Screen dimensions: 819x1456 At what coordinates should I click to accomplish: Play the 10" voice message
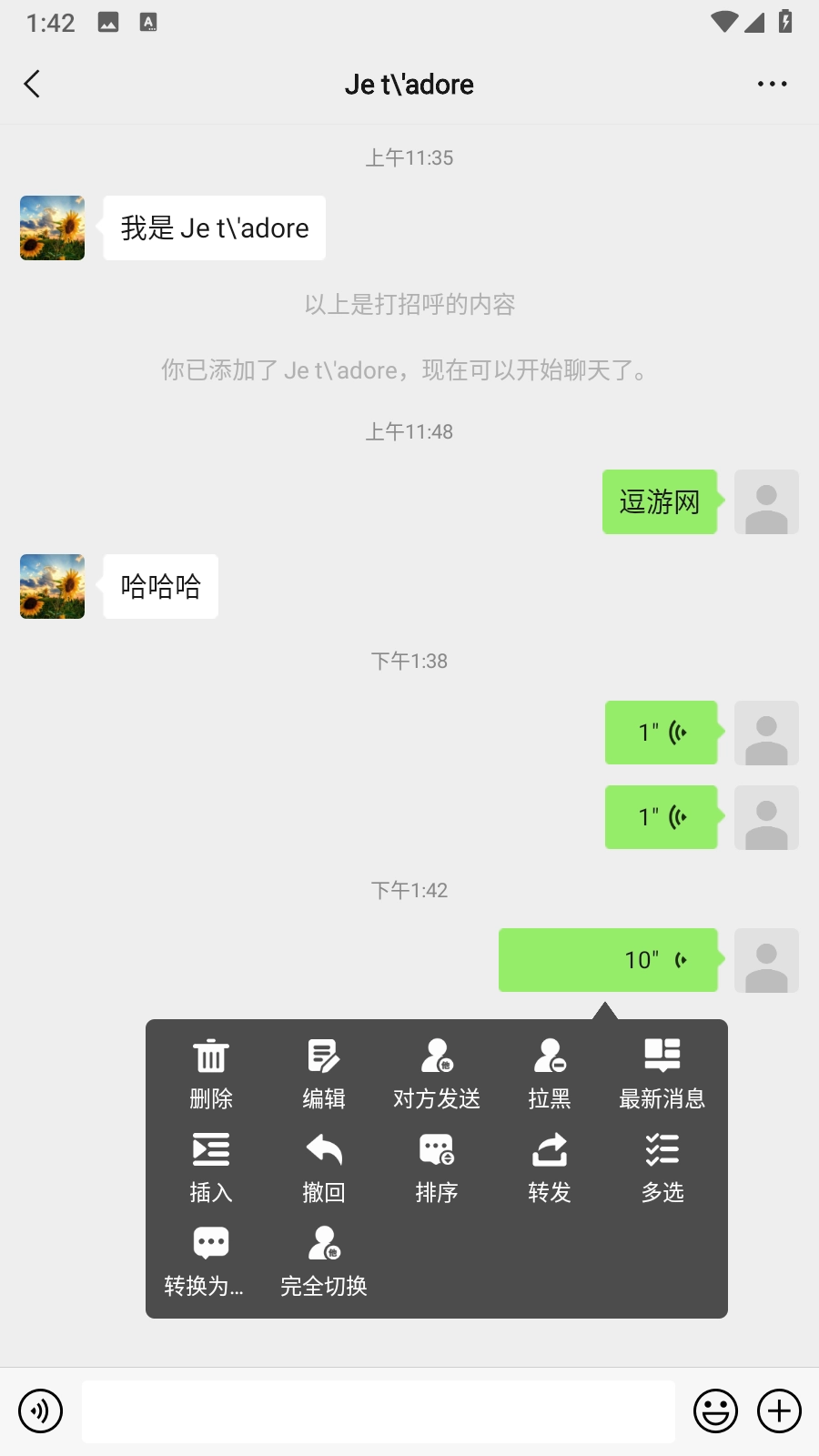pyautogui.click(x=608, y=960)
